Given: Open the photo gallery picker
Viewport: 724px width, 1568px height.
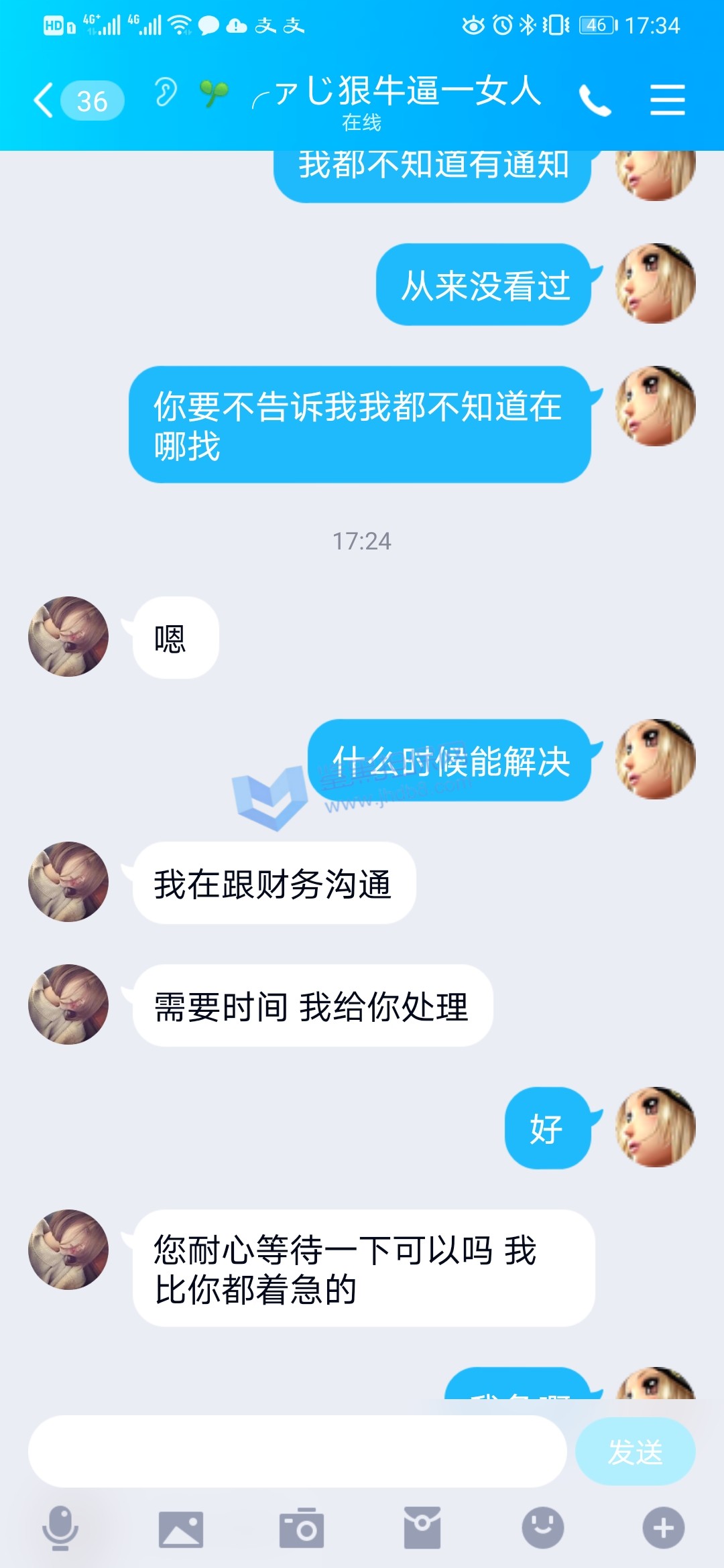Looking at the screenshot, I should click(181, 1528).
